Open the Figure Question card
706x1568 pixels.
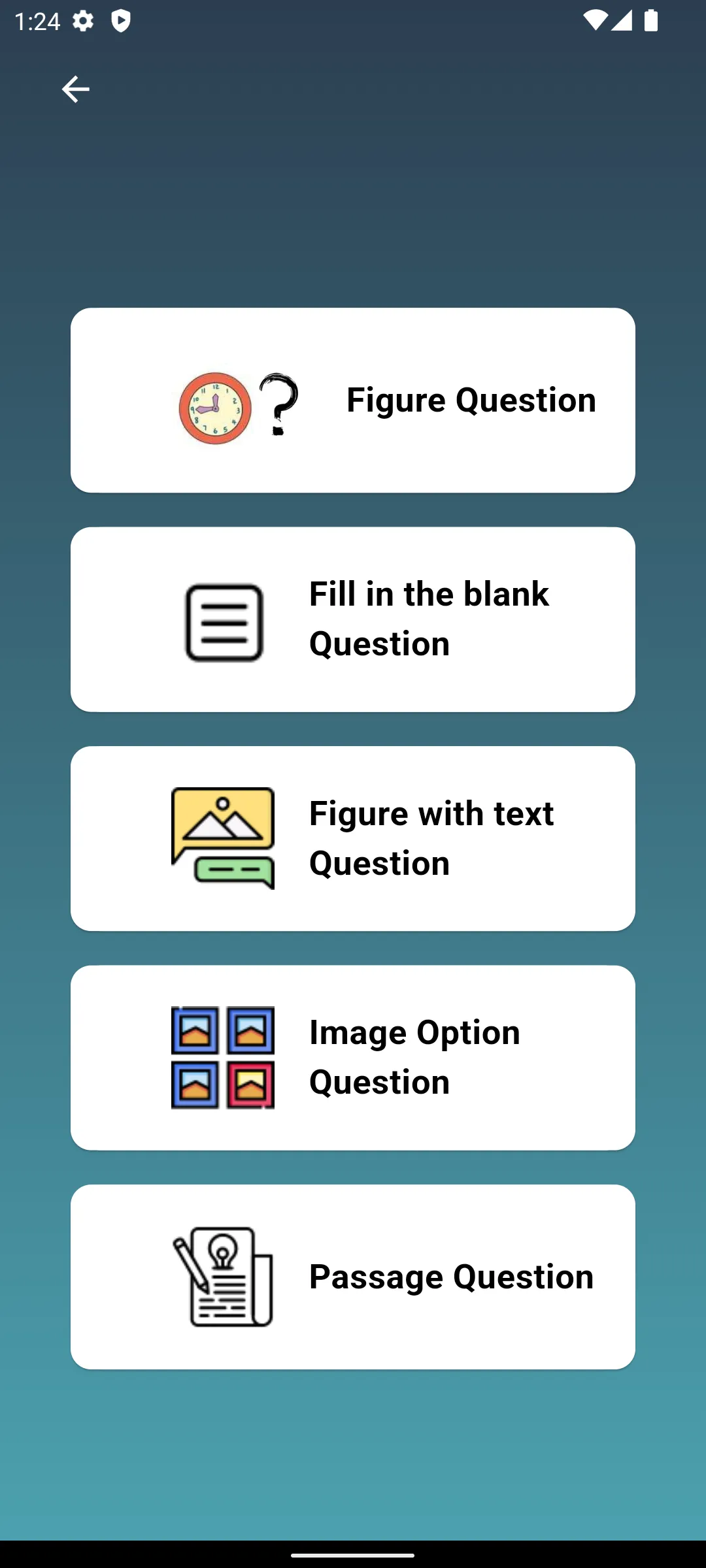pos(353,400)
